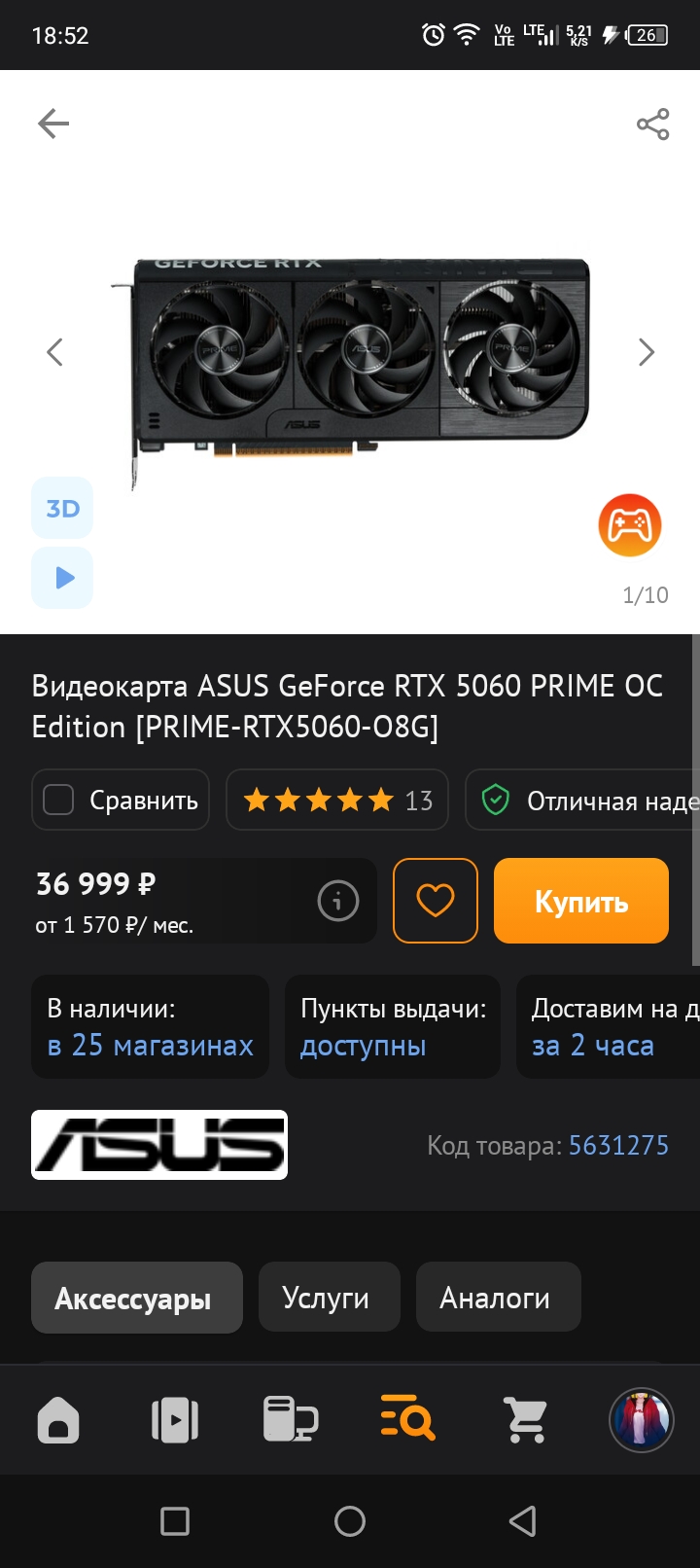Image resolution: width=700 pixels, height=1568 pixels.
Task: Open the 13 reviews rating chip
Action: pos(336,800)
